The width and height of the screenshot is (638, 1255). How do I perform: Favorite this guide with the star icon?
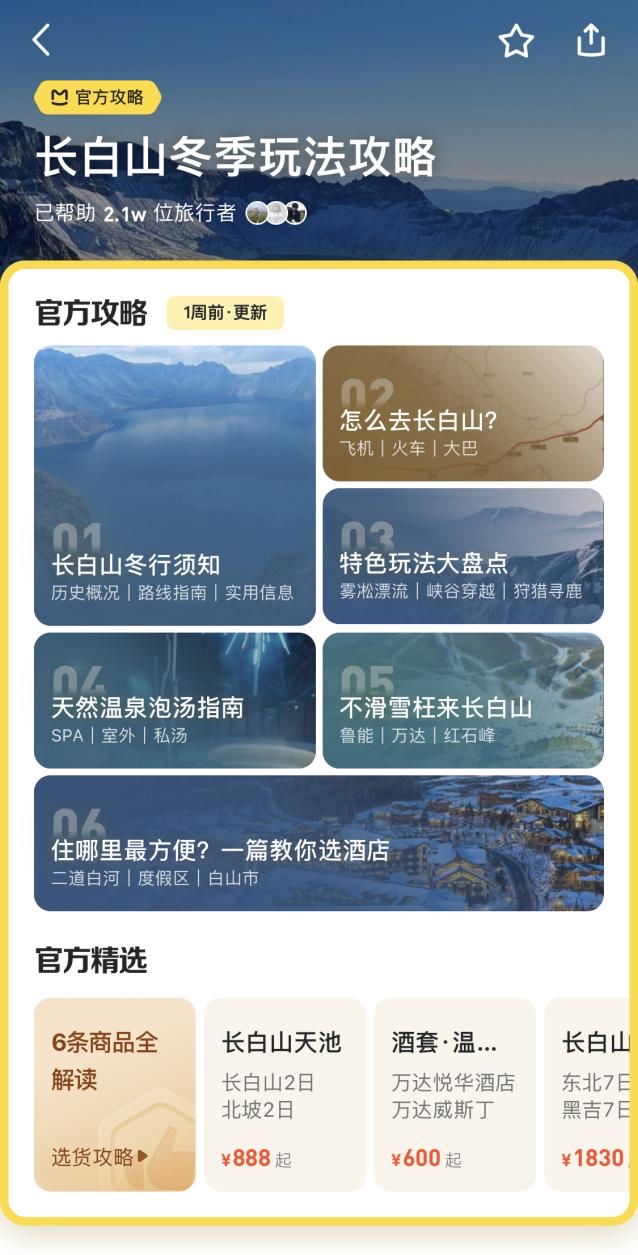point(516,41)
